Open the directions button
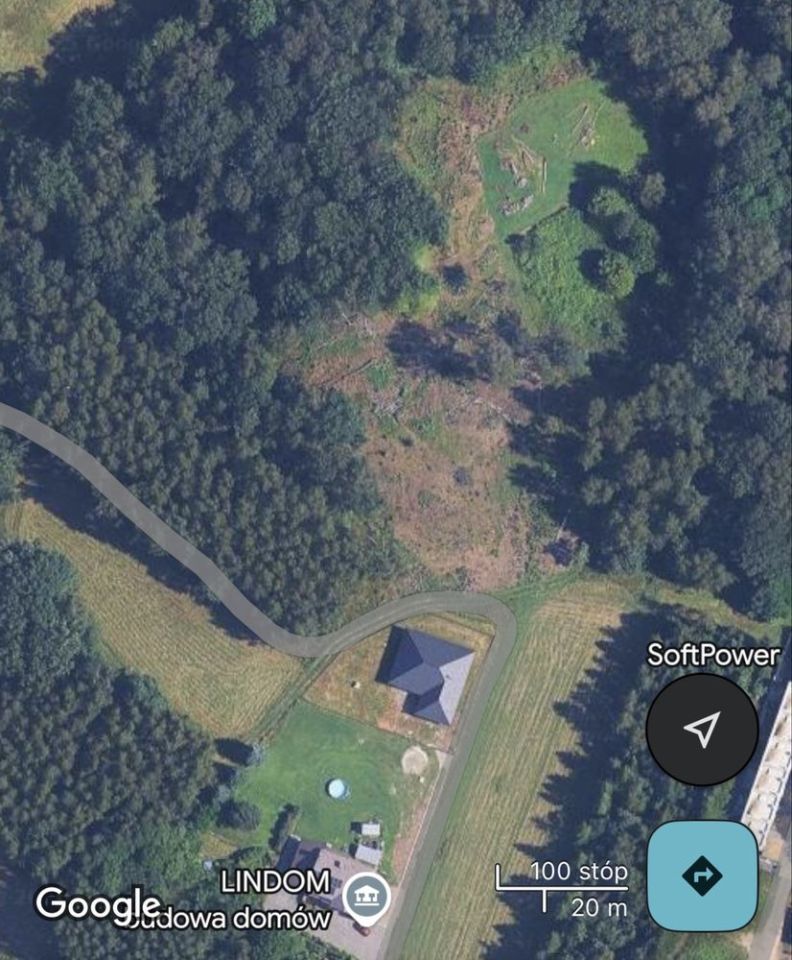Image resolution: width=792 pixels, height=960 pixels. [x=702, y=875]
